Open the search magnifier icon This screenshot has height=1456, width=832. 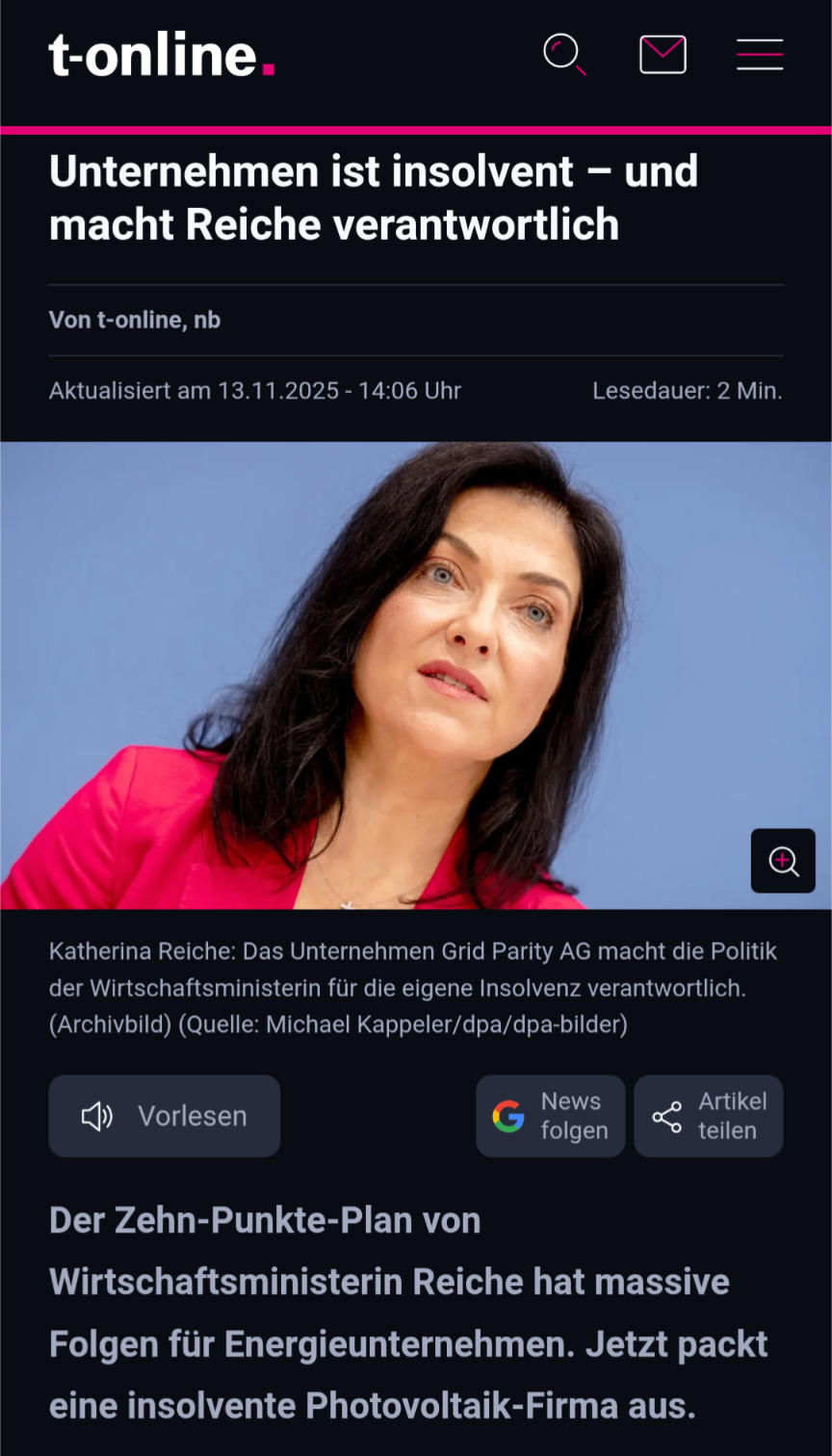point(564,54)
